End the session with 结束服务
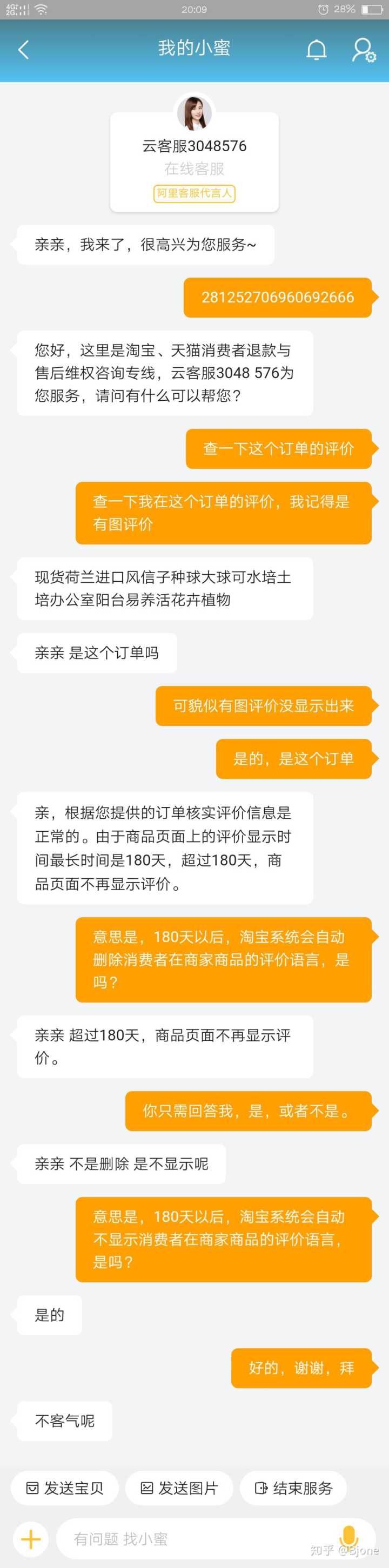 [293, 1488]
